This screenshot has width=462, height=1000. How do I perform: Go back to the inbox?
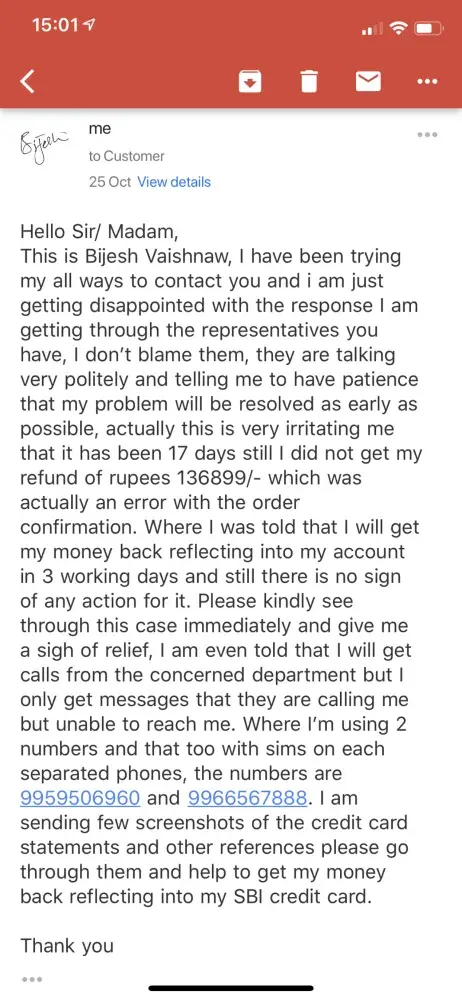27,81
